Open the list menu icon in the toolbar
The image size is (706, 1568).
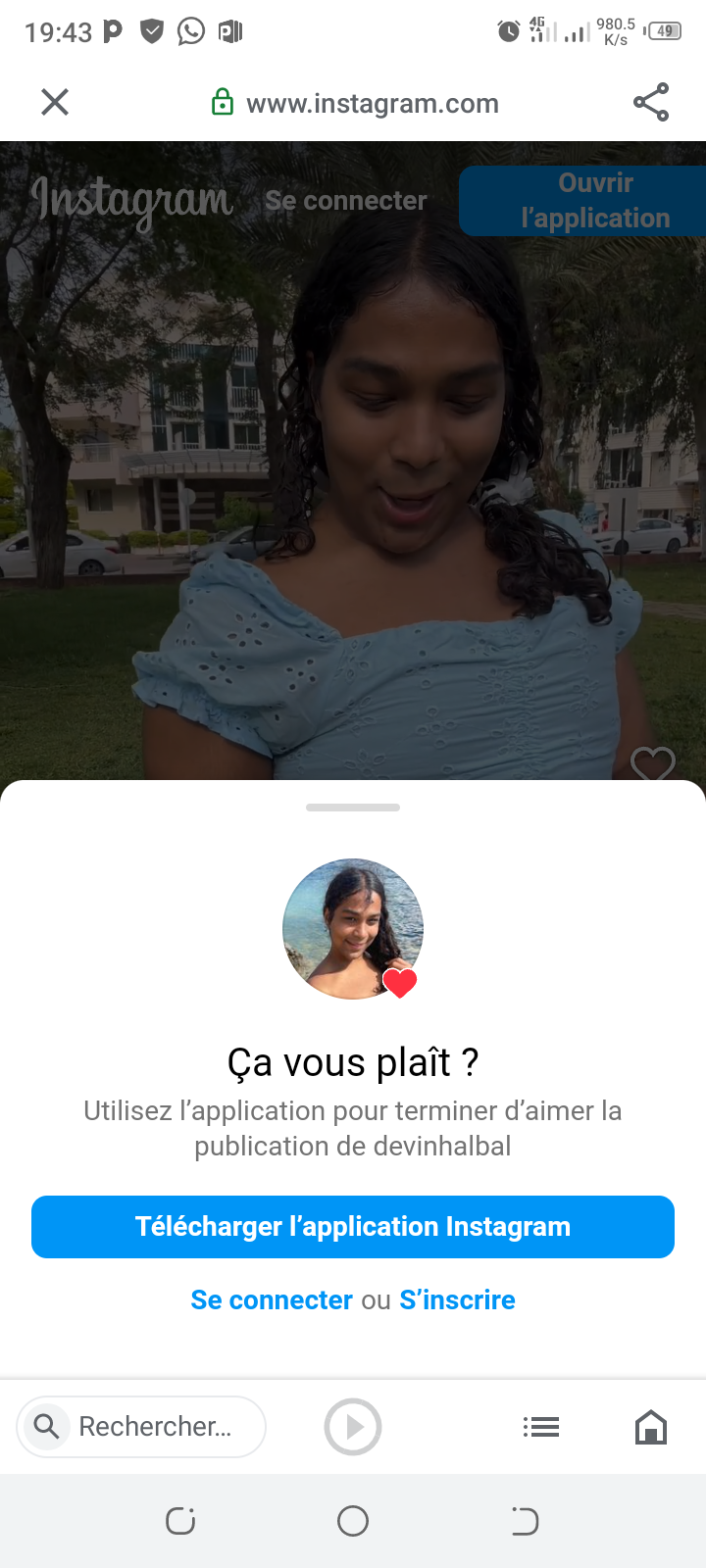[x=541, y=1427]
